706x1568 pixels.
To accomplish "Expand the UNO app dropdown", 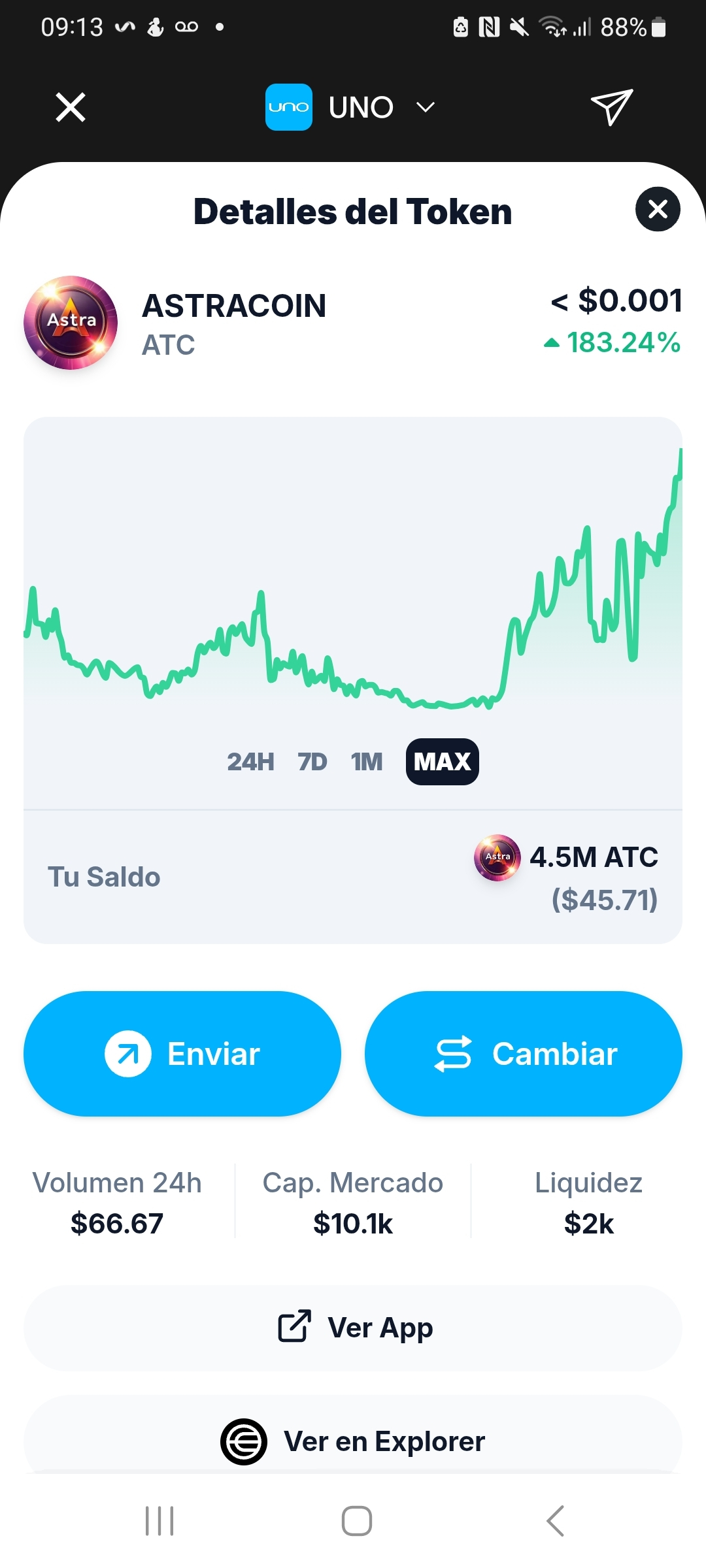I will (x=425, y=107).
